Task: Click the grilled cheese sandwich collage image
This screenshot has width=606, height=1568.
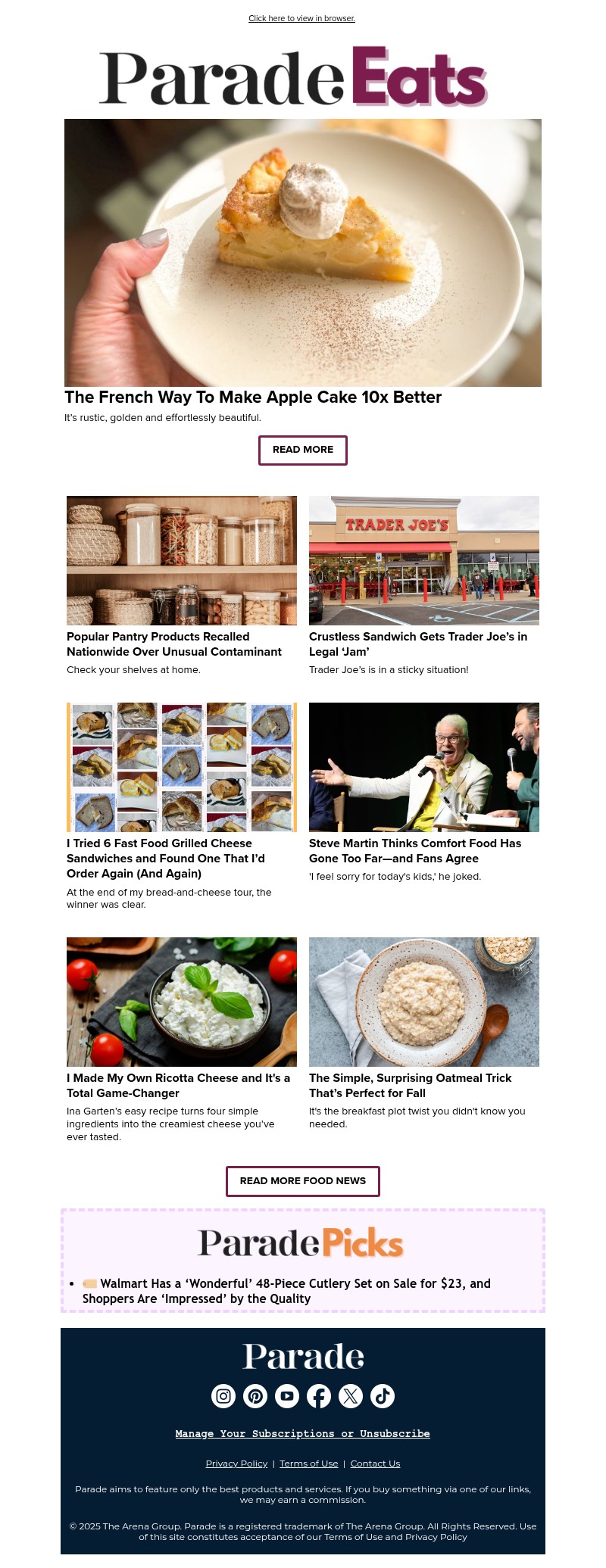Action: (182, 766)
